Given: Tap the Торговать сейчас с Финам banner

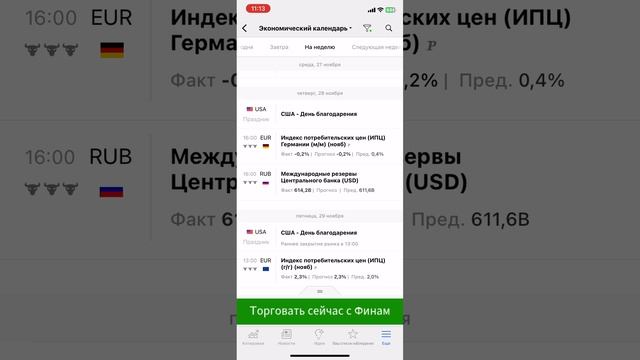Looking at the screenshot, I should (x=320, y=311).
